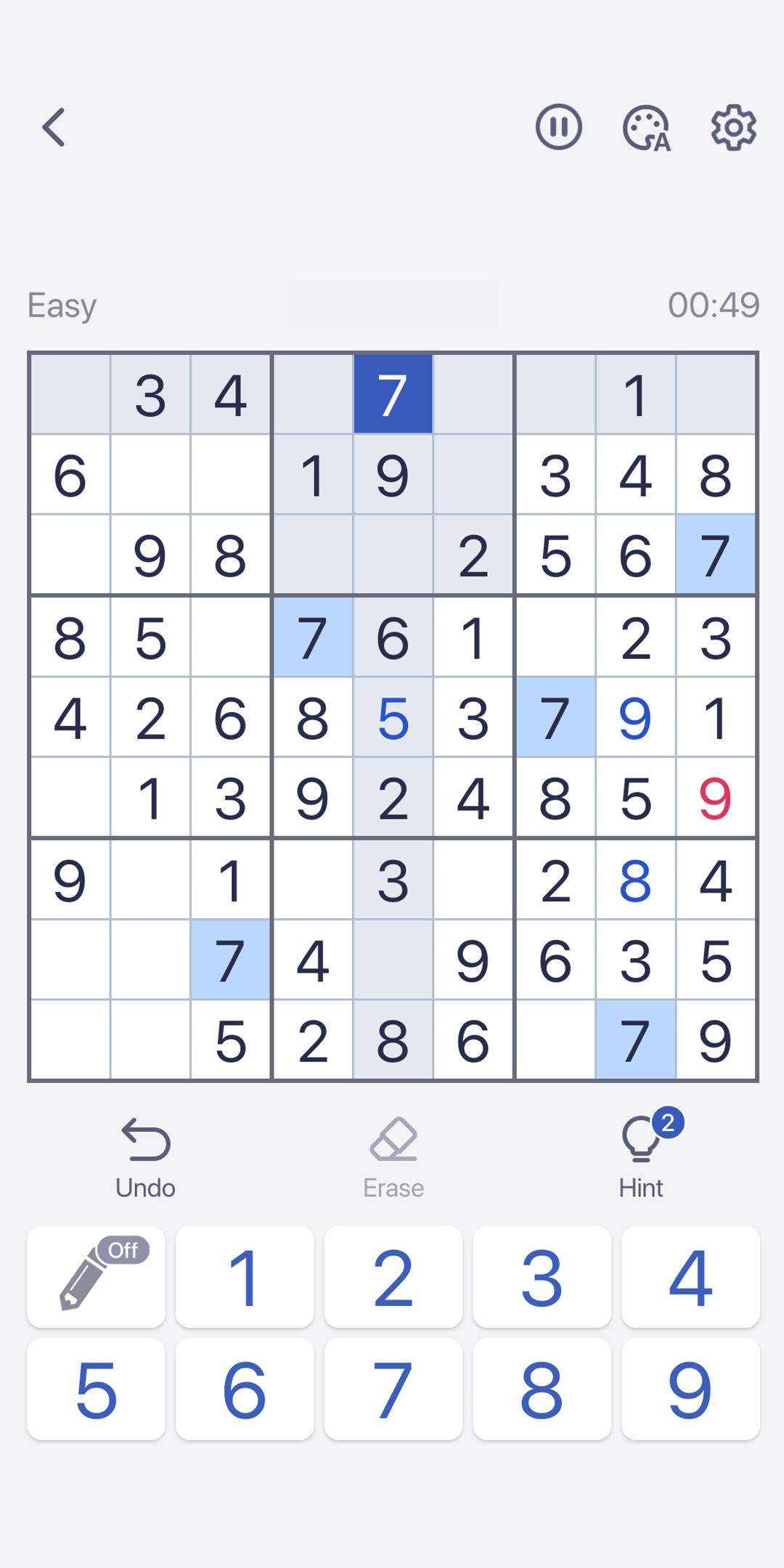Select the blue 8 cell on the board
This screenshot has width=784, height=1568.
(x=635, y=880)
